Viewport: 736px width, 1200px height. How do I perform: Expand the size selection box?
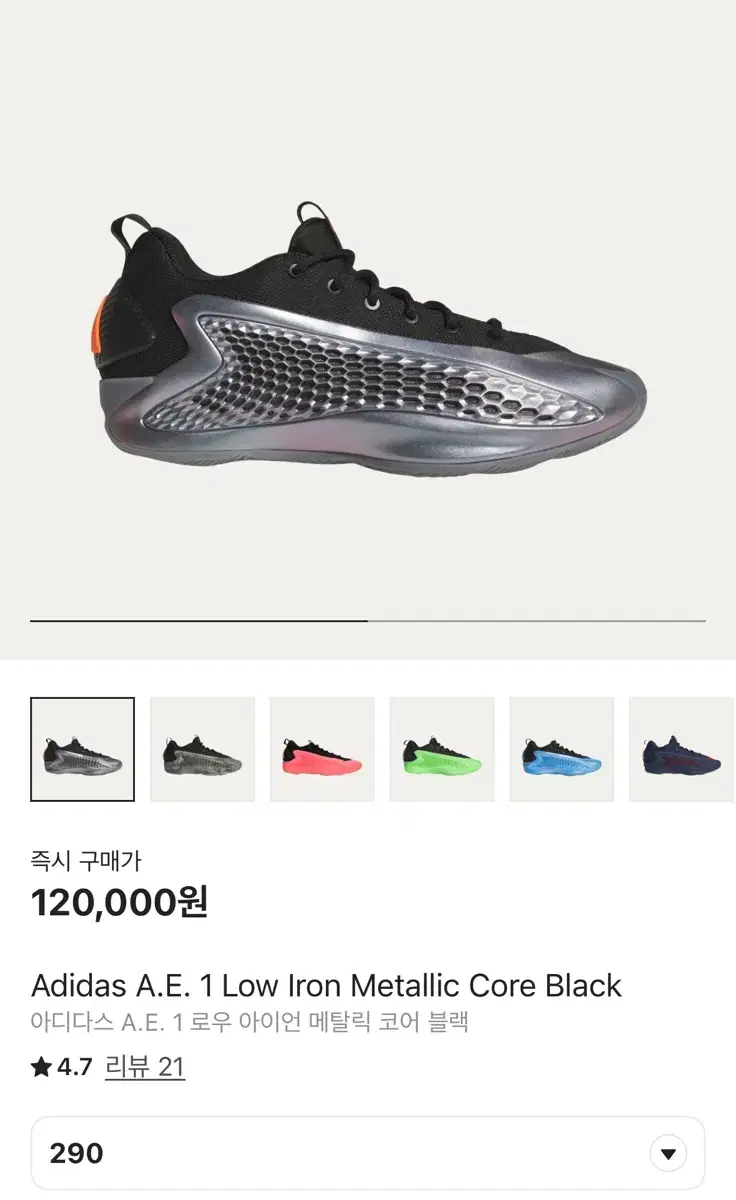(x=368, y=1152)
